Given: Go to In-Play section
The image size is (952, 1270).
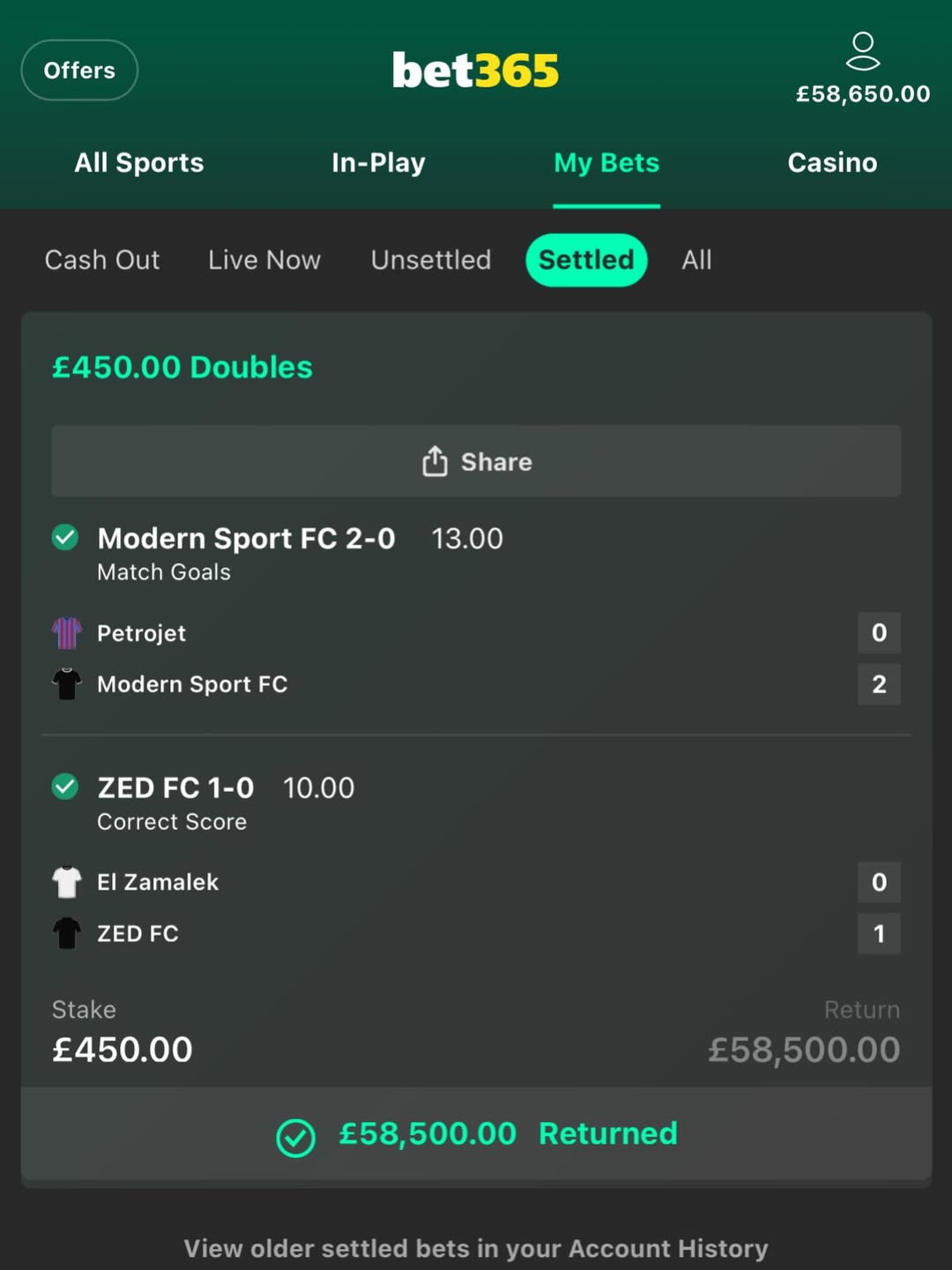Looking at the screenshot, I should 378,163.
